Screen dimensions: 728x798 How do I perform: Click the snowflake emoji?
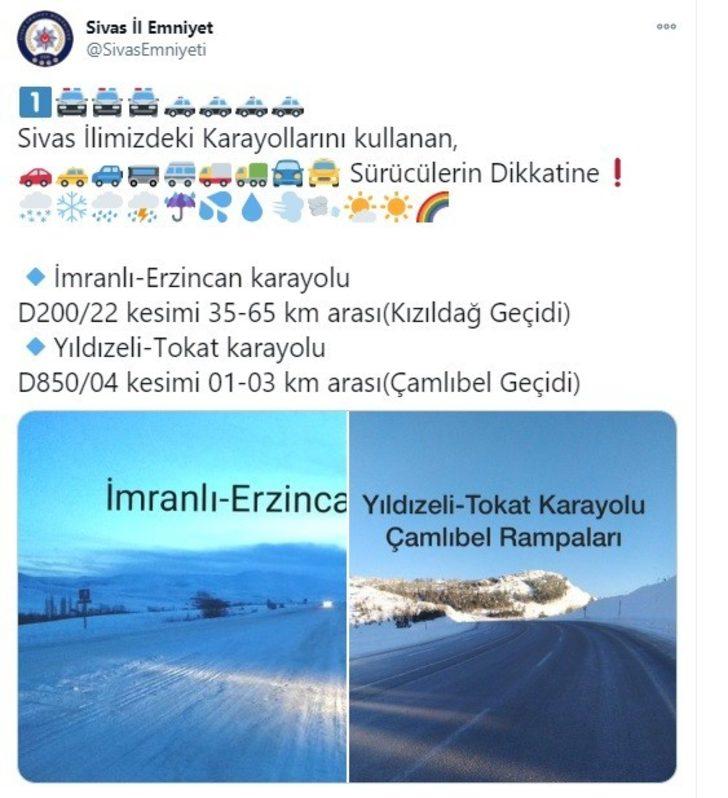(x=67, y=210)
